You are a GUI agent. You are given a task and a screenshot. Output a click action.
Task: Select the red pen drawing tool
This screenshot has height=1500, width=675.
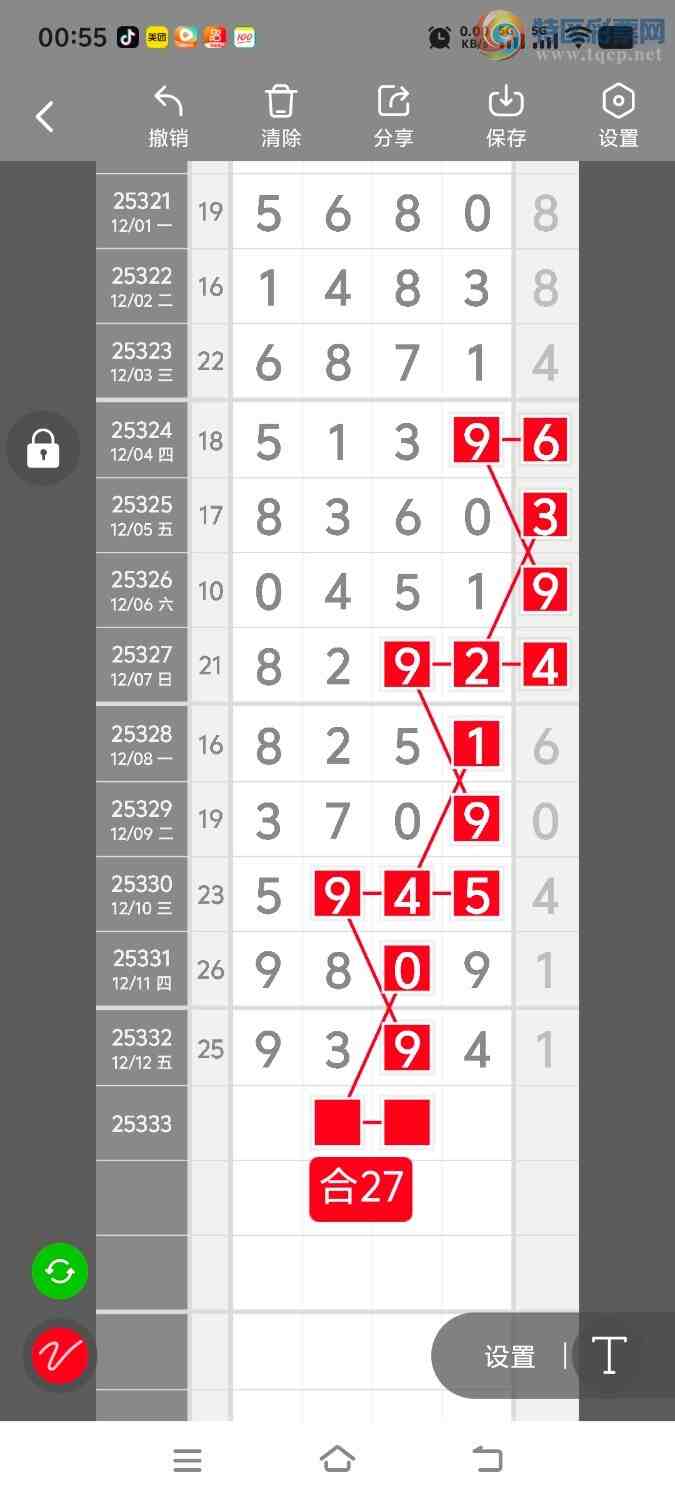(60, 1356)
